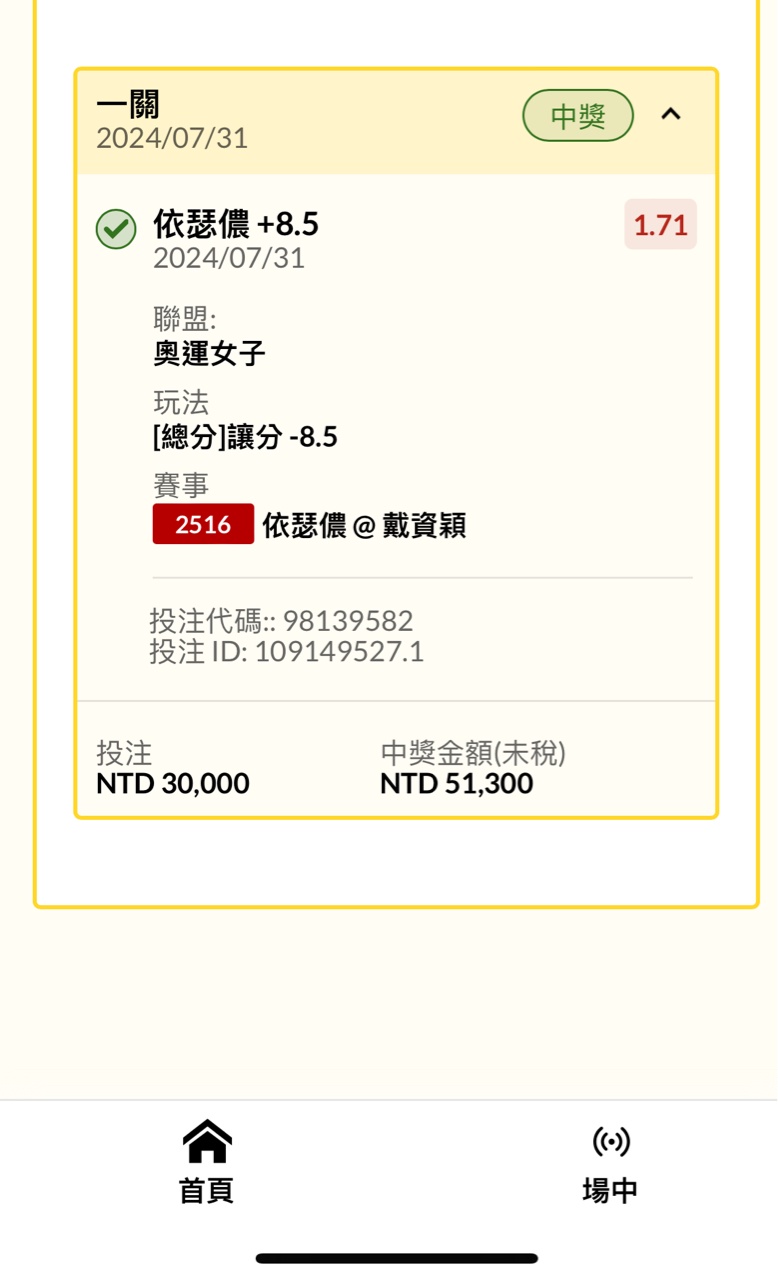Switch to the 場中 live tab
This screenshot has width=778, height=1280.
click(x=610, y=1162)
